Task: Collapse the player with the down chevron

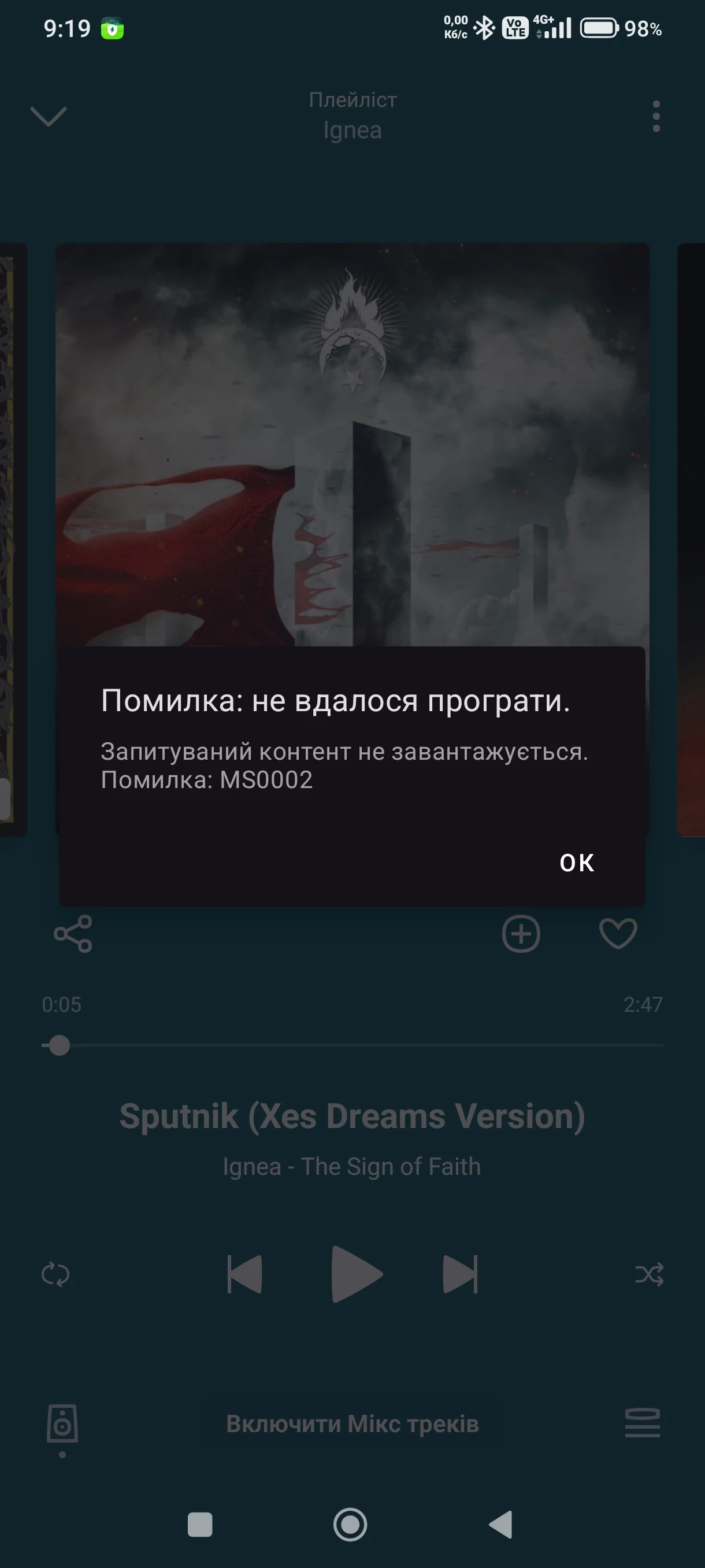Action: [x=49, y=116]
